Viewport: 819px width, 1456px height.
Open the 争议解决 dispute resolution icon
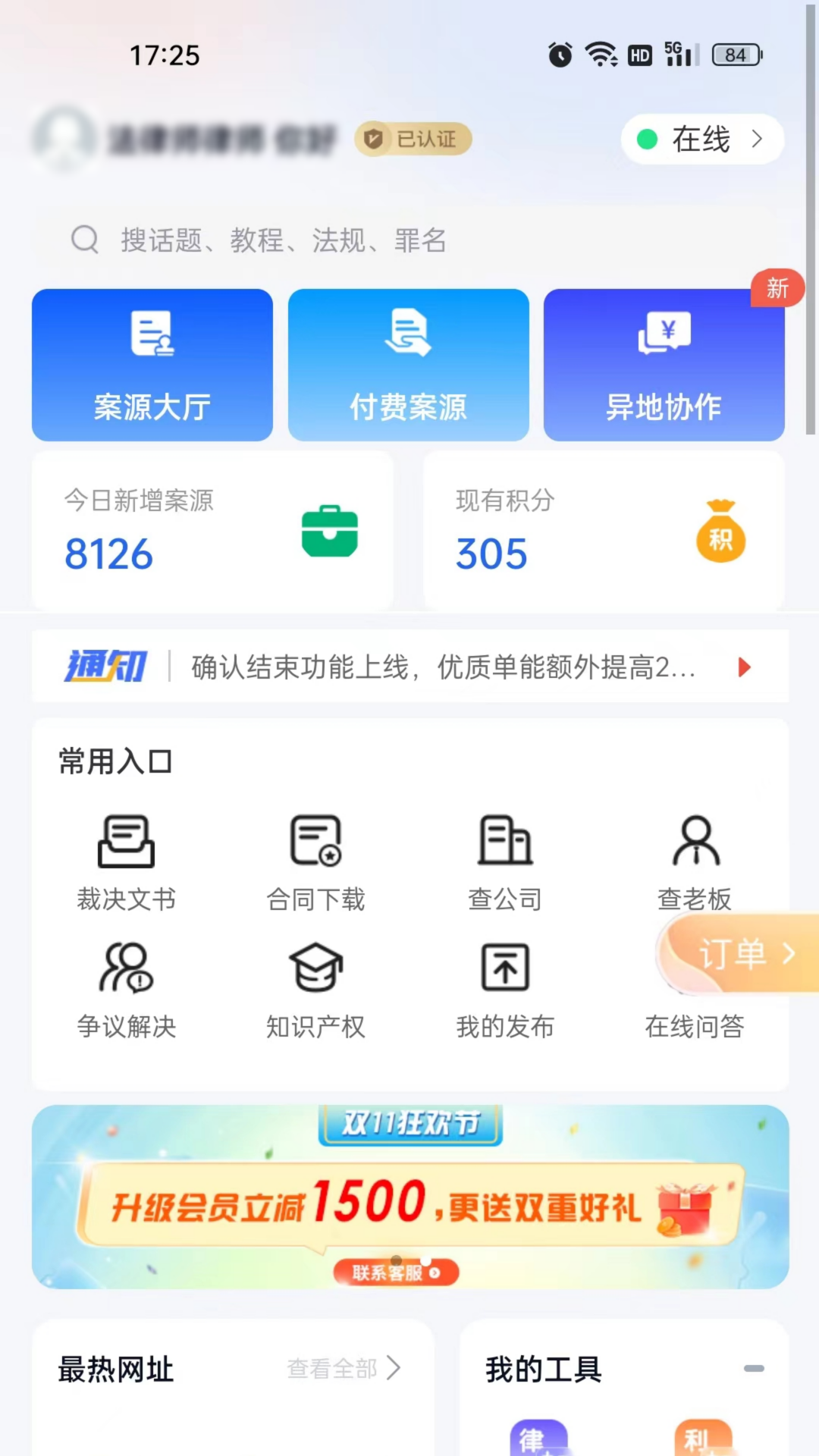point(126,986)
